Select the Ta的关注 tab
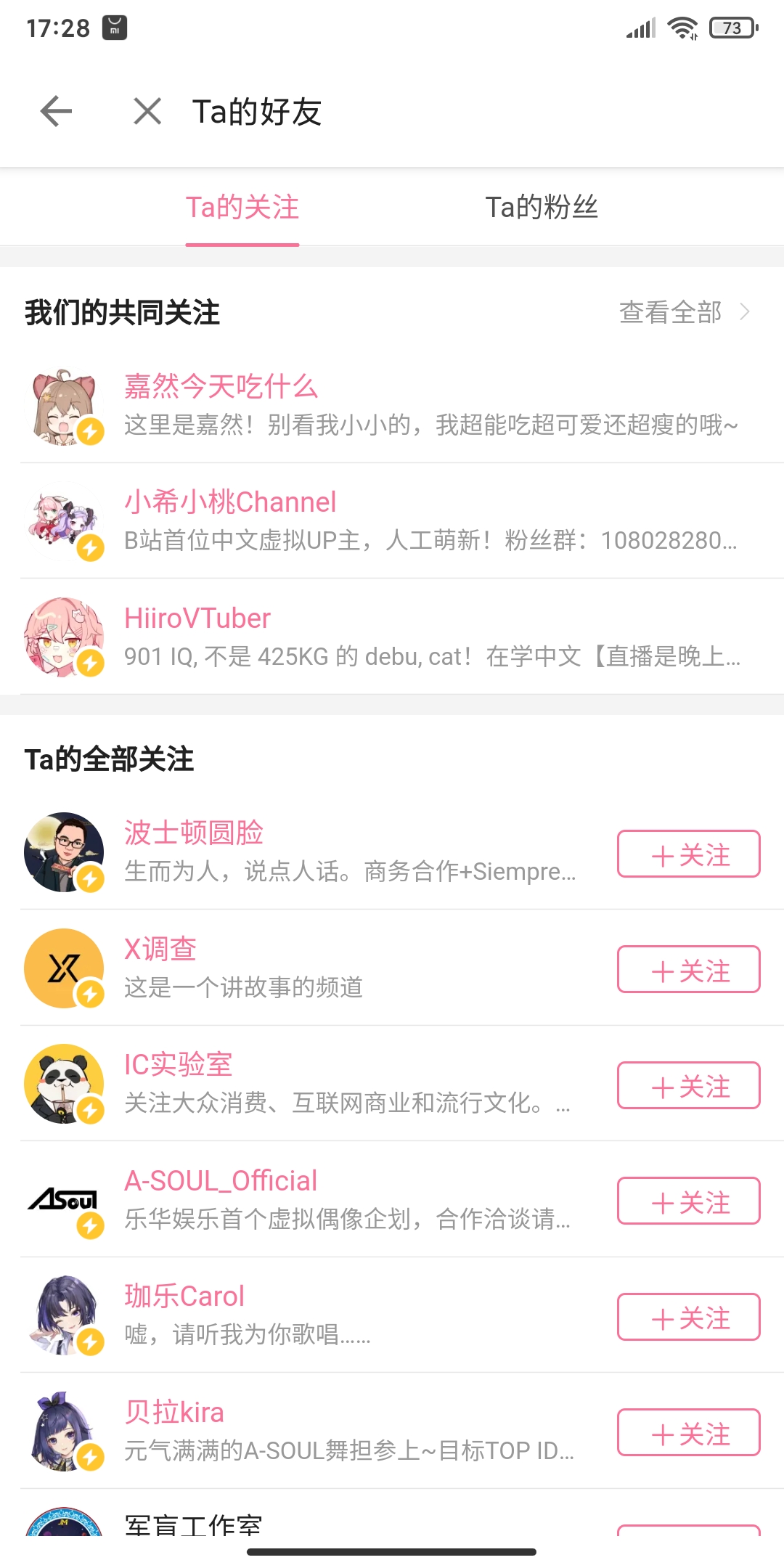 pos(242,208)
